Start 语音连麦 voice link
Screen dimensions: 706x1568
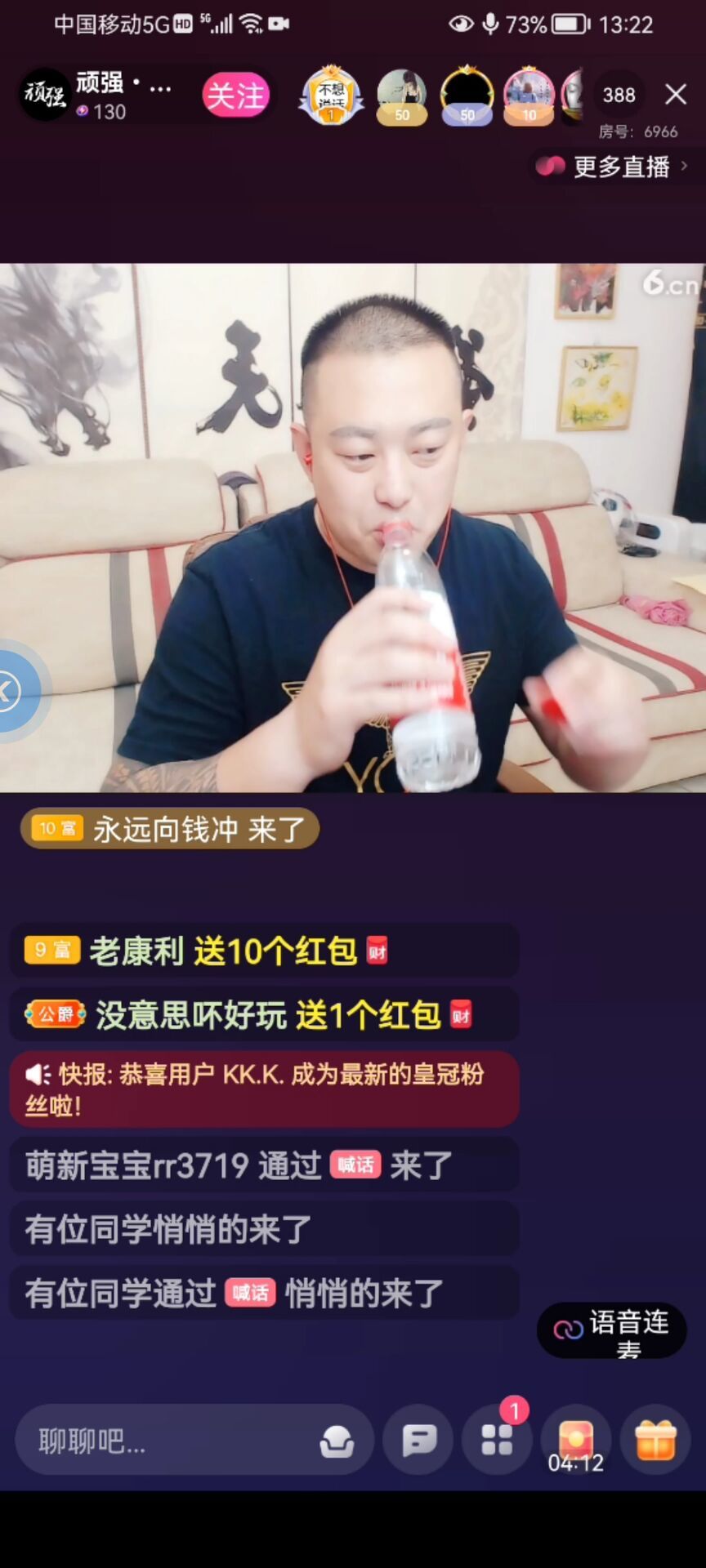point(611,1330)
